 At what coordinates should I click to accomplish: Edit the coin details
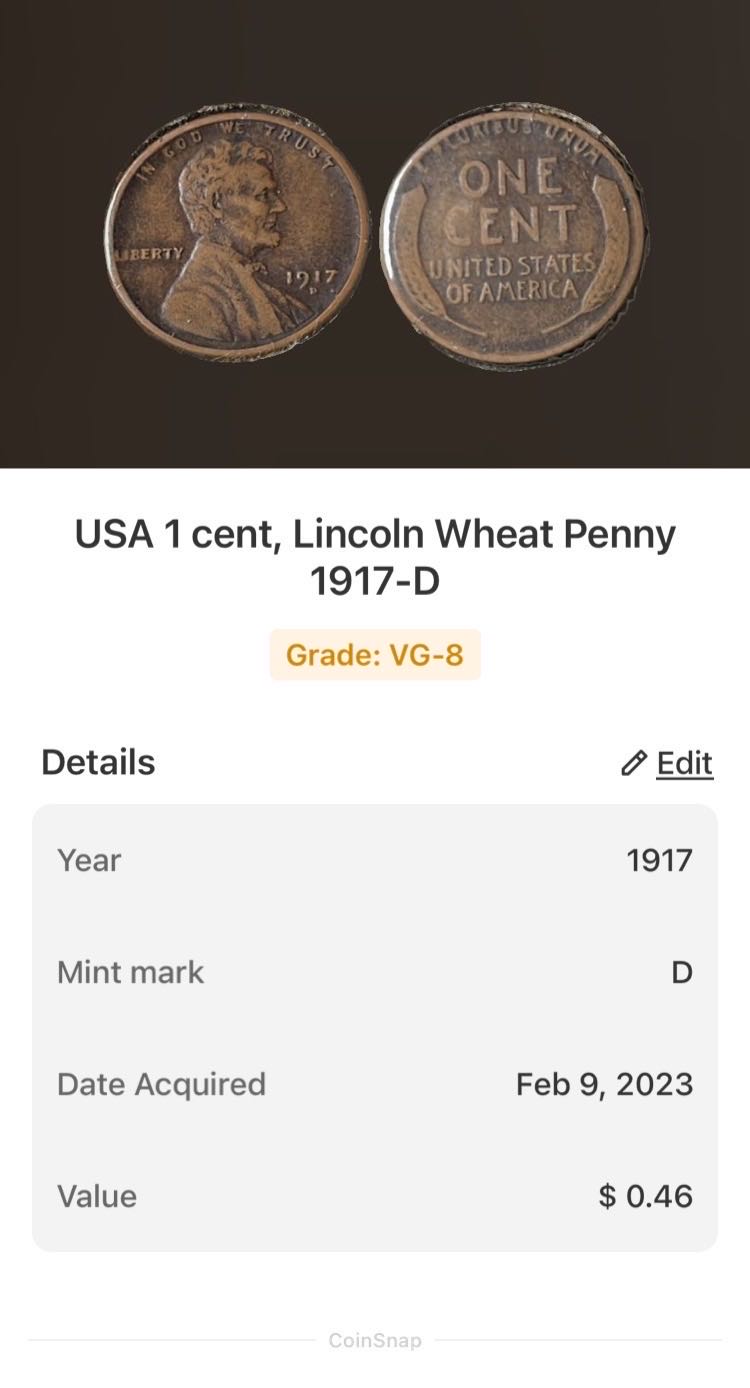coord(668,763)
